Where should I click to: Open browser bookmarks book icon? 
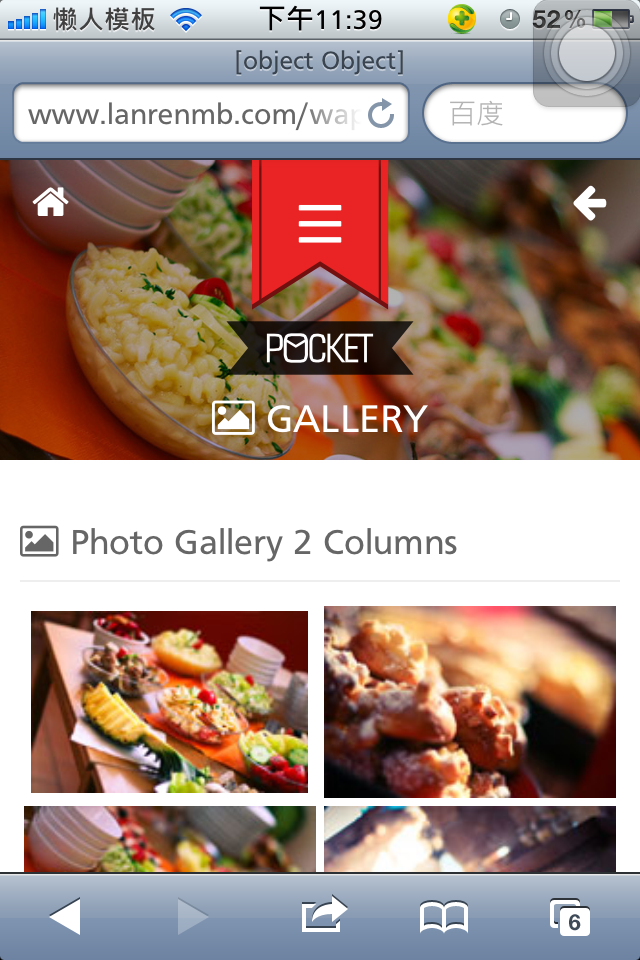[443, 916]
